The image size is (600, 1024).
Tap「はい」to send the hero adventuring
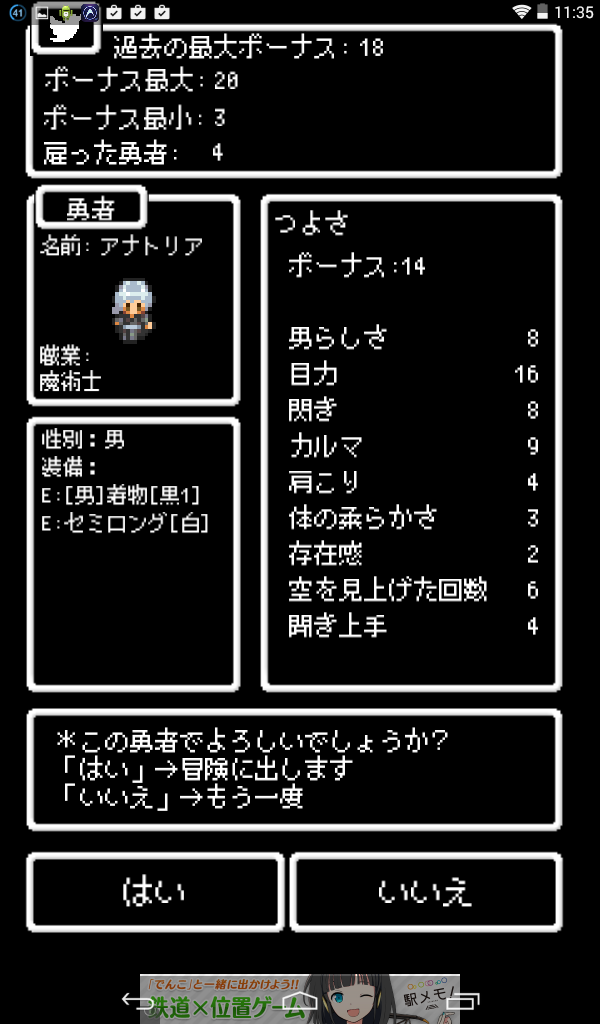tap(154, 892)
